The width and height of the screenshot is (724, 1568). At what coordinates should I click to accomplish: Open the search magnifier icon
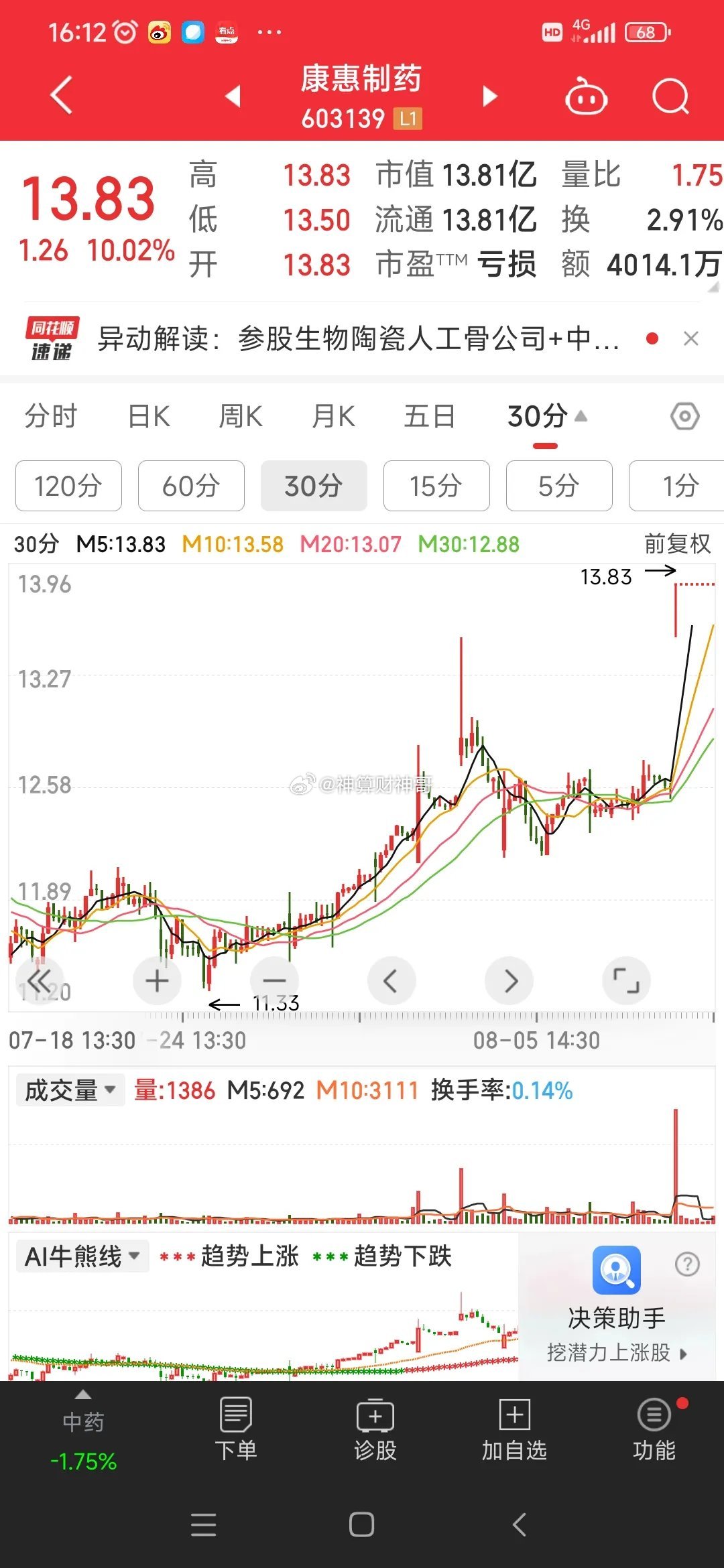click(670, 97)
